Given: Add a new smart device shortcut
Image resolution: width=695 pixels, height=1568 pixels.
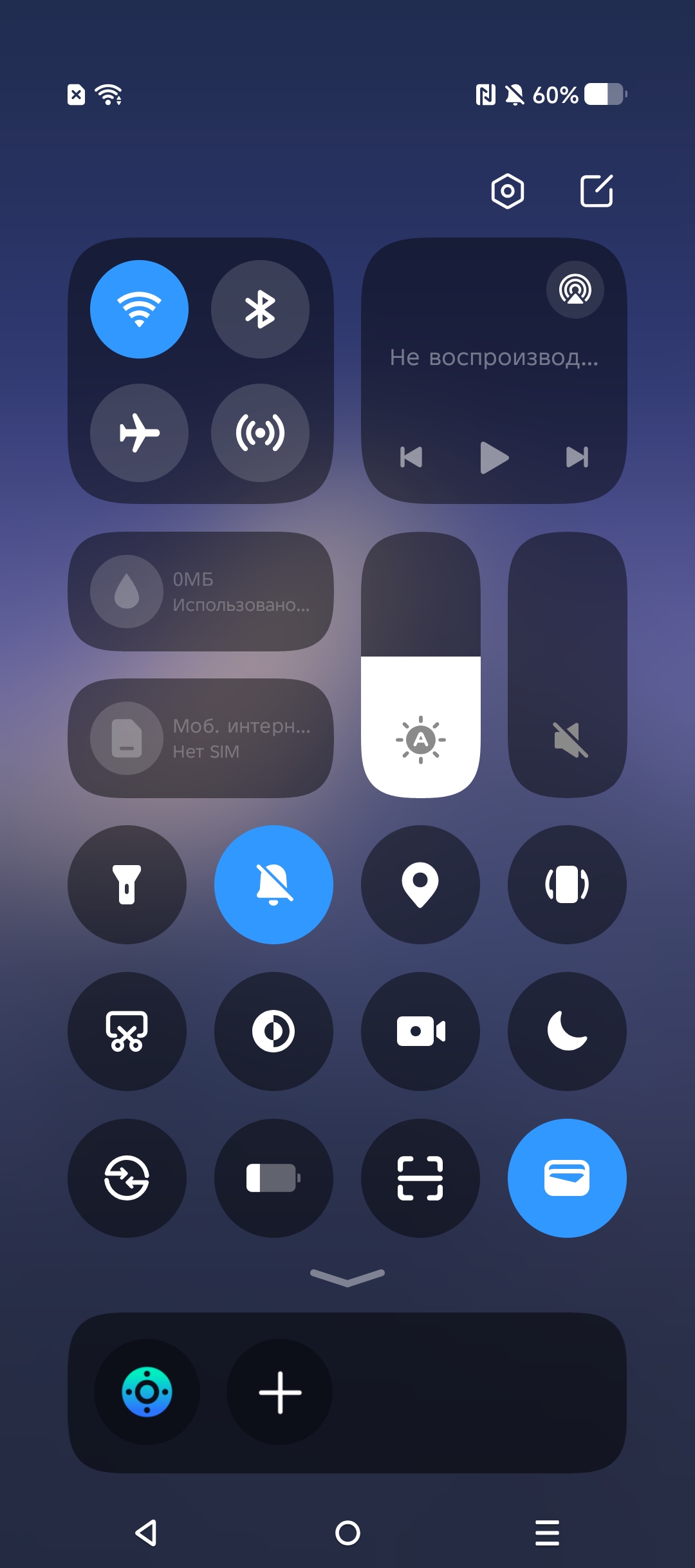Looking at the screenshot, I should pos(280,1392).
